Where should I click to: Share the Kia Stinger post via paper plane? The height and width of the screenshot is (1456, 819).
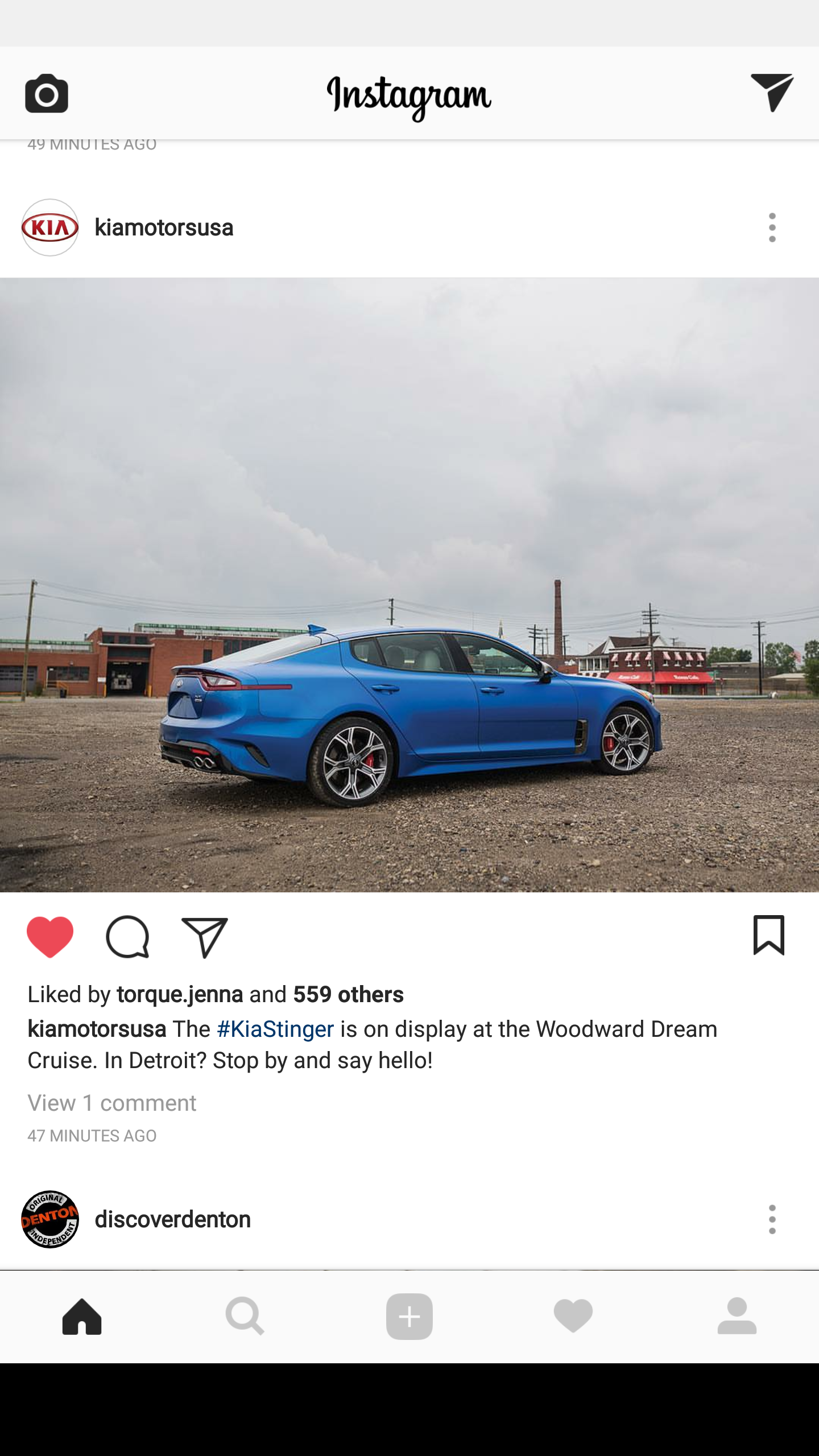pyautogui.click(x=205, y=937)
